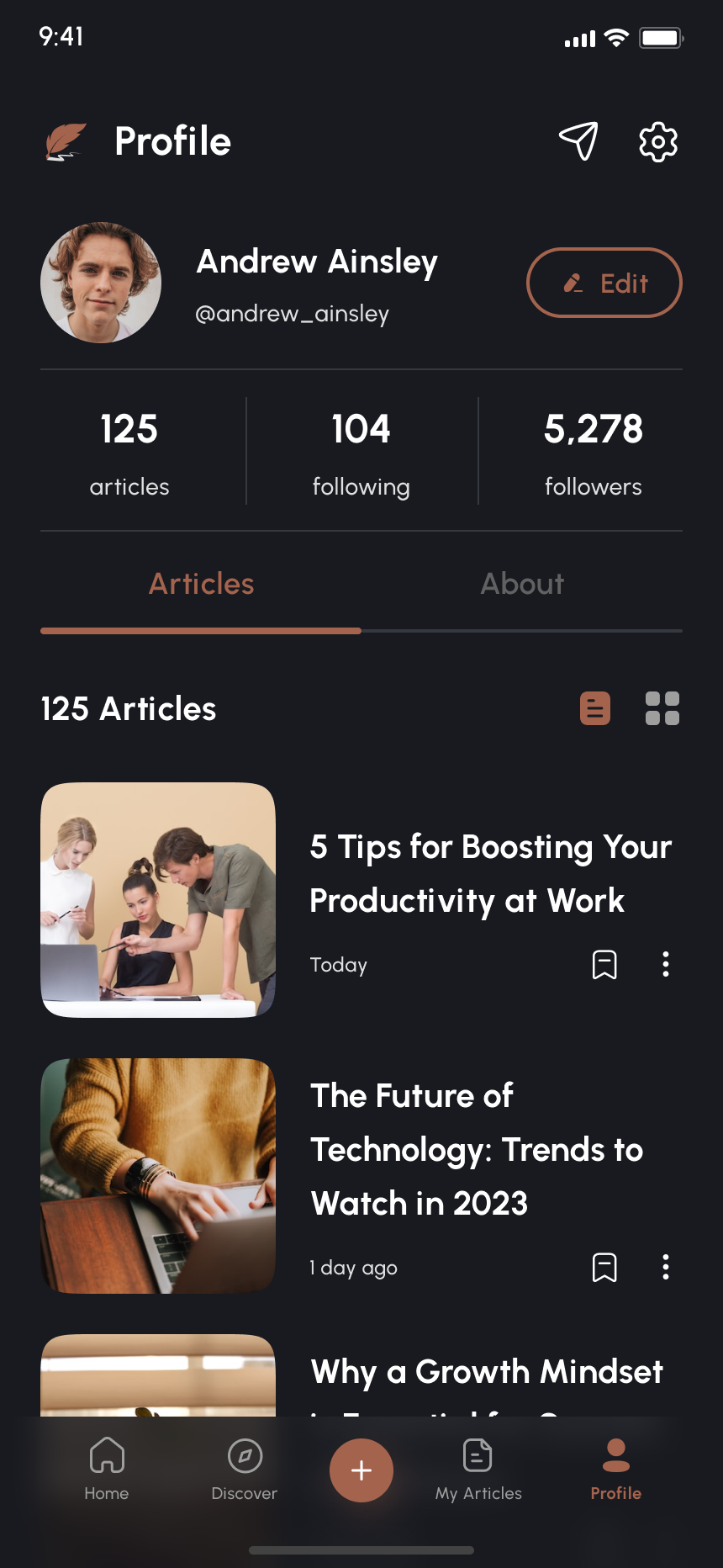Open the orange plus compose menu

coord(361,1470)
